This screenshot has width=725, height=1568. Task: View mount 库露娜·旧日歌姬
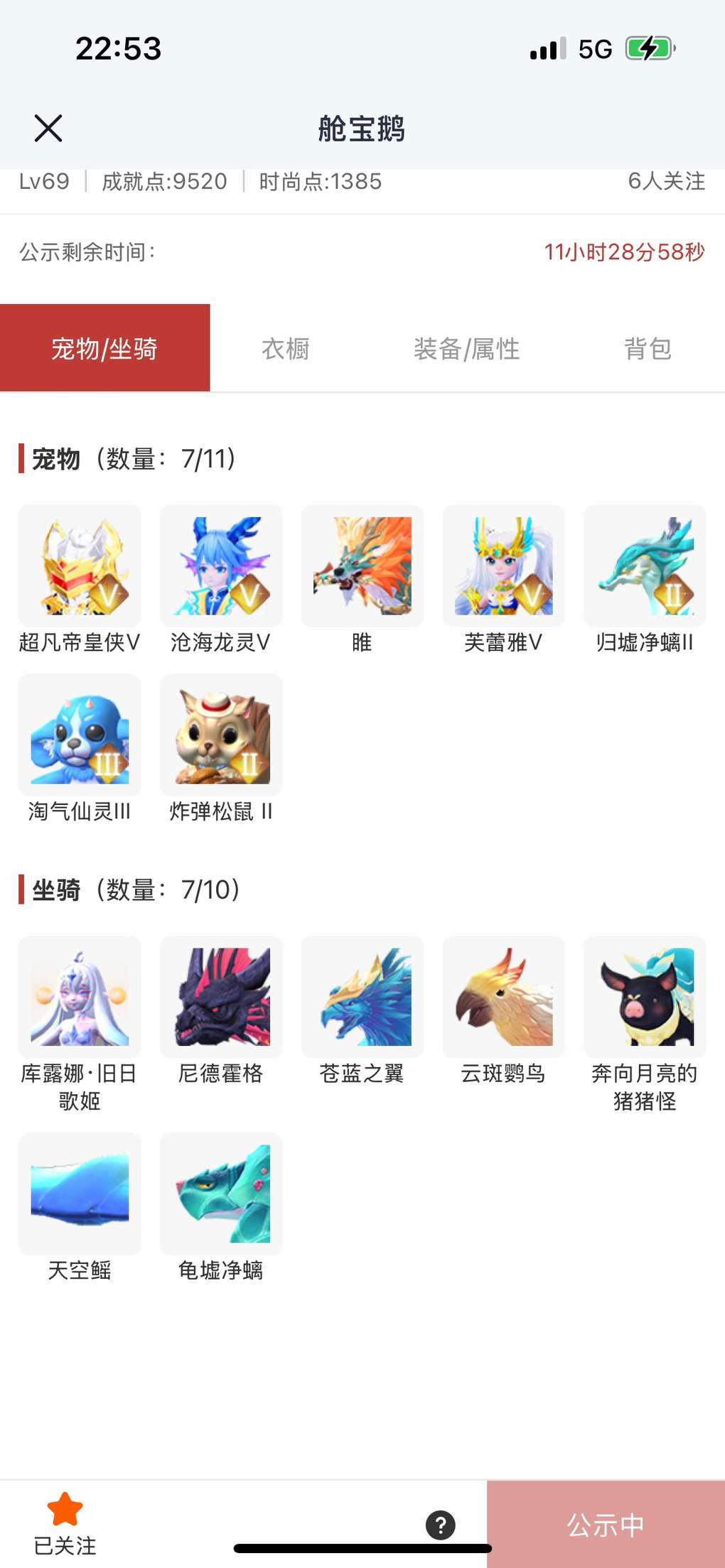click(80, 997)
